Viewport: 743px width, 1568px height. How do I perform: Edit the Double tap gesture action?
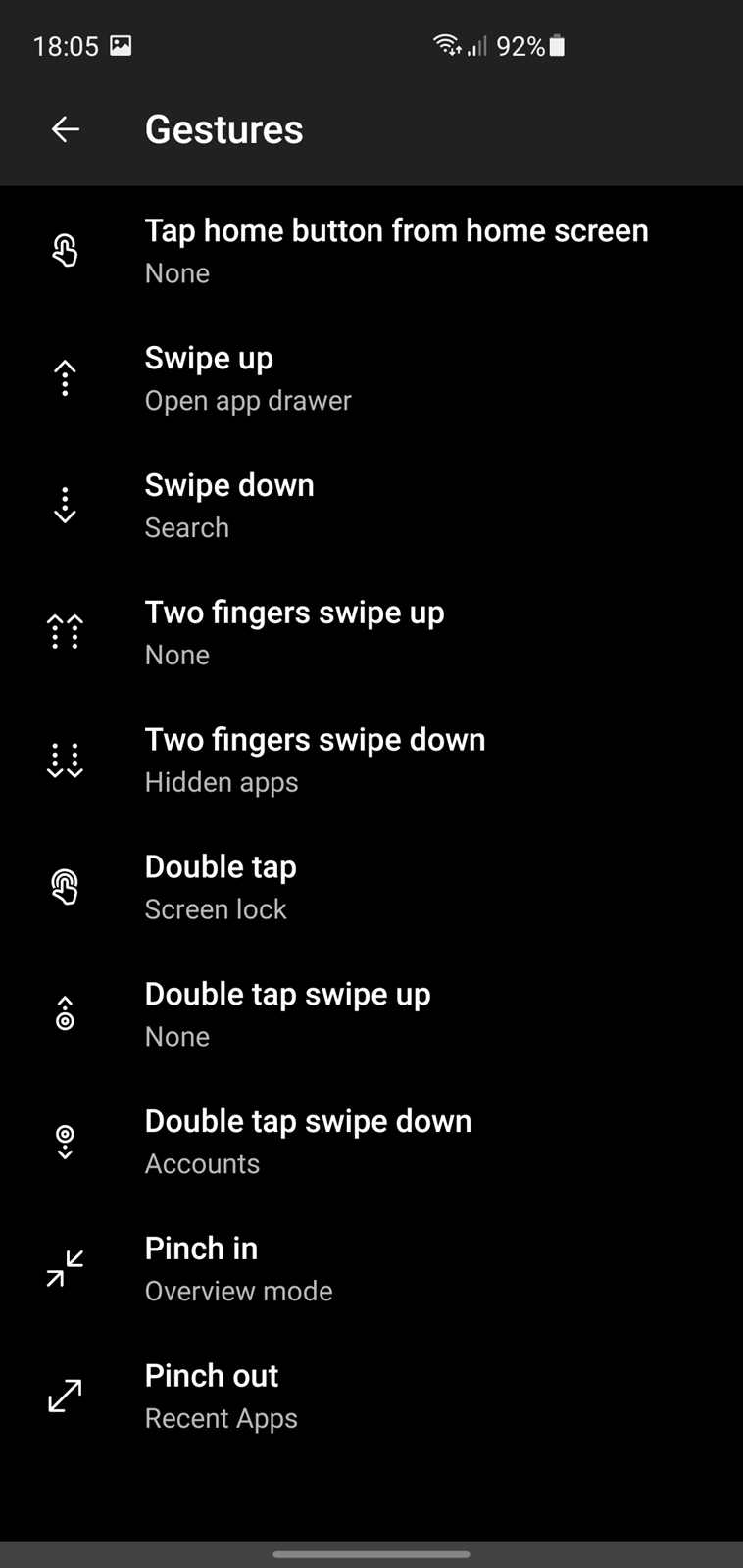371,888
